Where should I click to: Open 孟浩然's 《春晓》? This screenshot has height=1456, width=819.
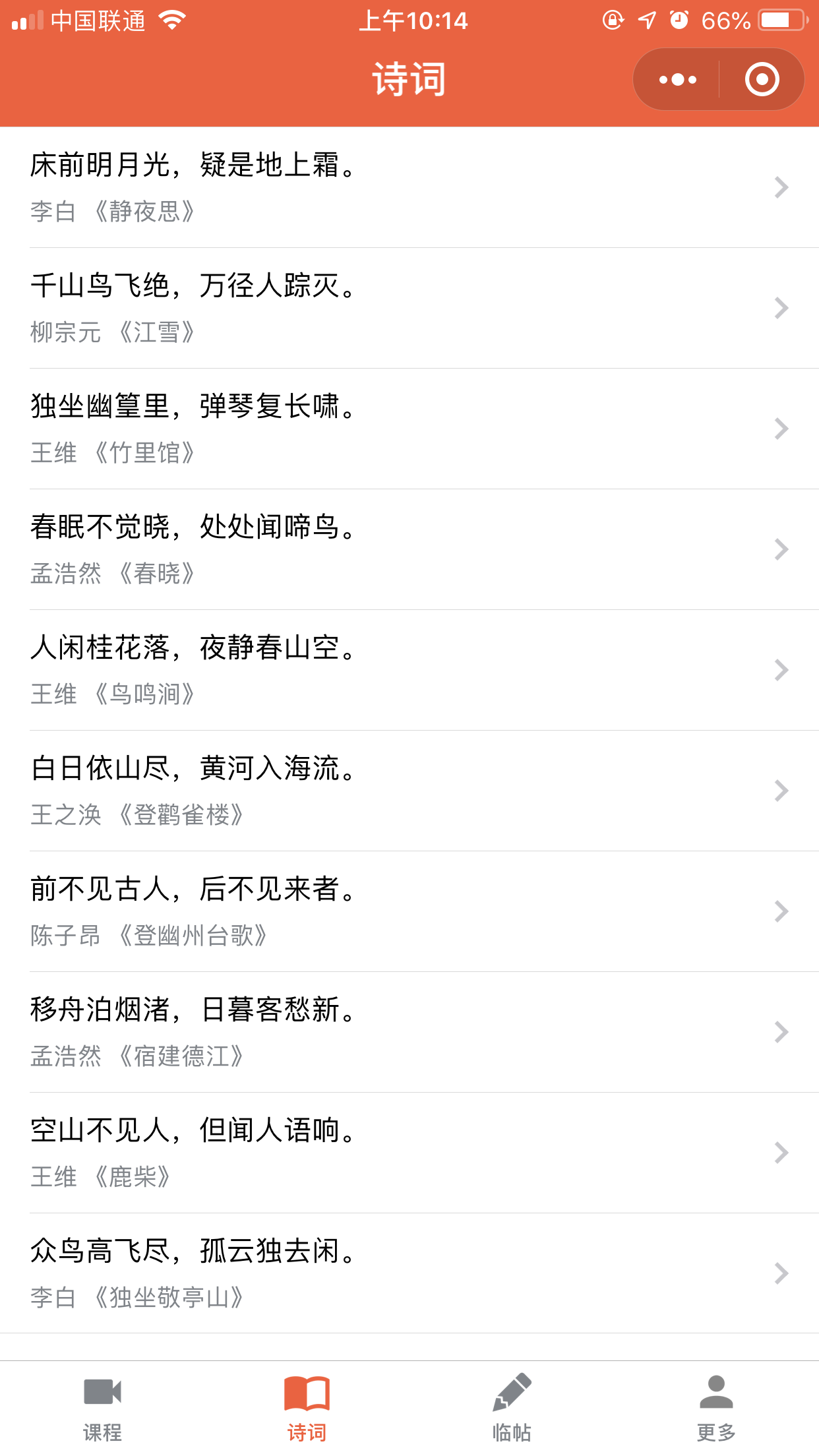(409, 549)
